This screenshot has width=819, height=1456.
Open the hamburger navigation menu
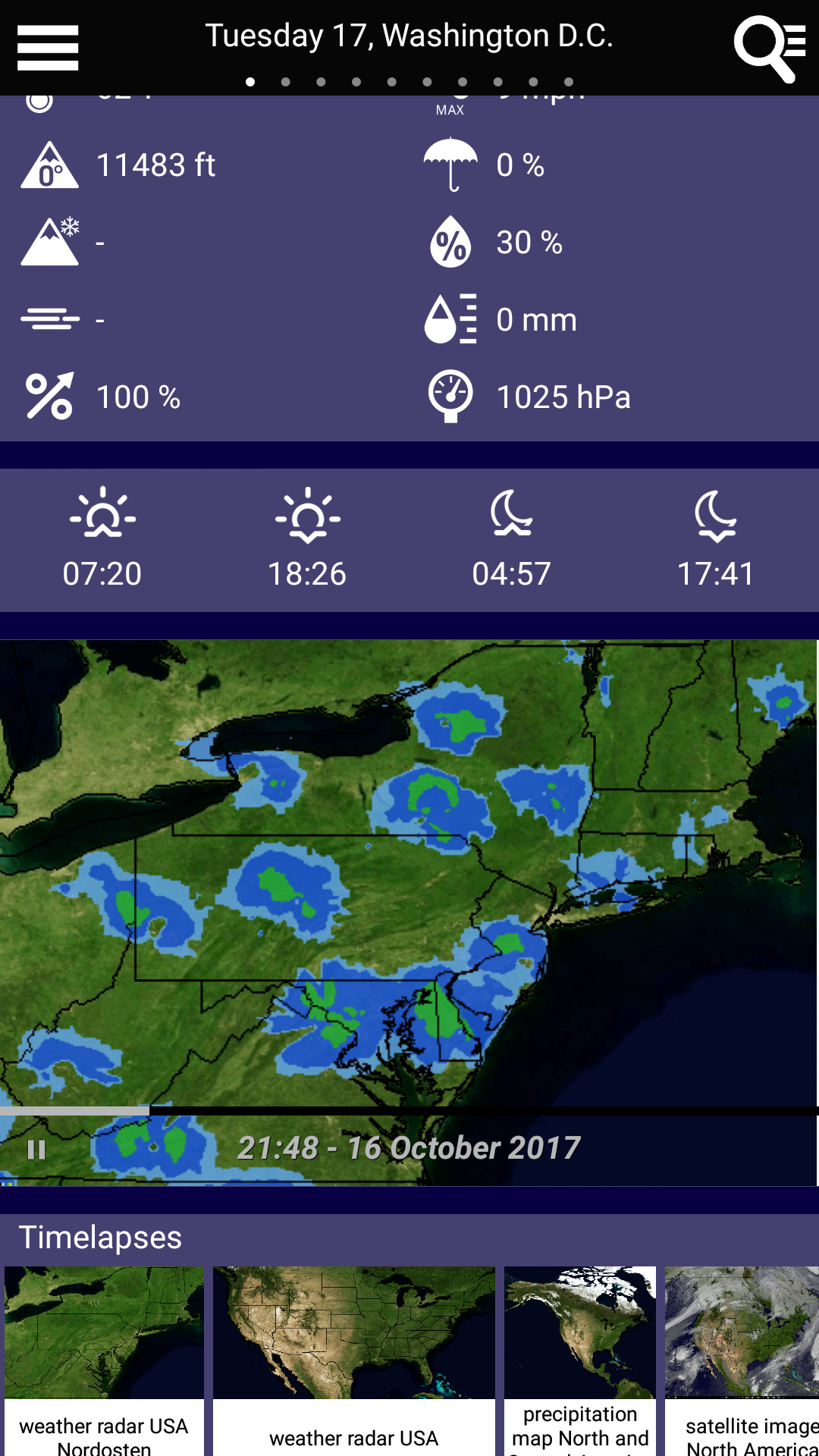[47, 45]
